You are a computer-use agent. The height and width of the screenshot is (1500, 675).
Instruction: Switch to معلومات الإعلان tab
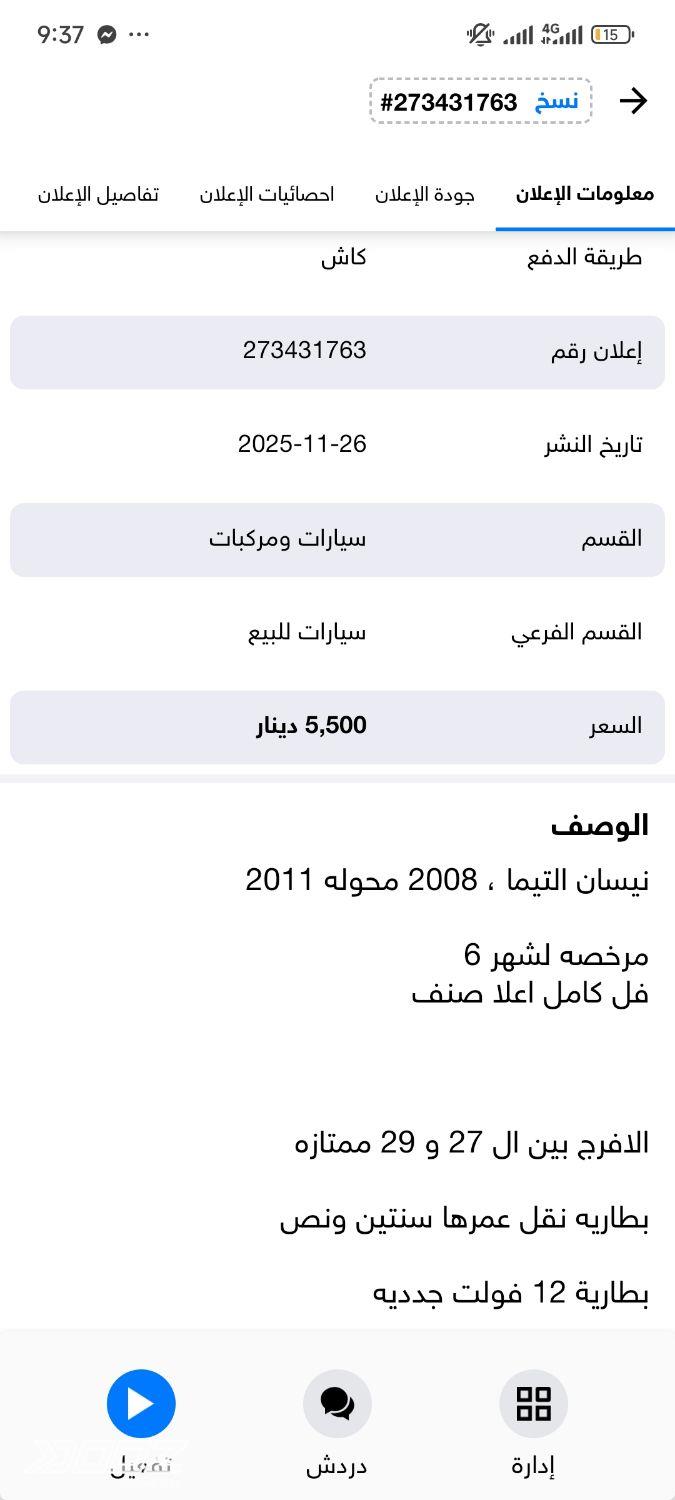(x=585, y=194)
